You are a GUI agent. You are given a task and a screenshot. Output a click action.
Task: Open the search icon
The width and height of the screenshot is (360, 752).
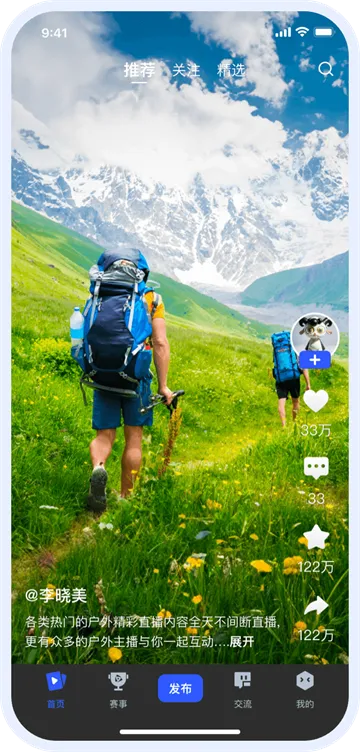pos(325,70)
